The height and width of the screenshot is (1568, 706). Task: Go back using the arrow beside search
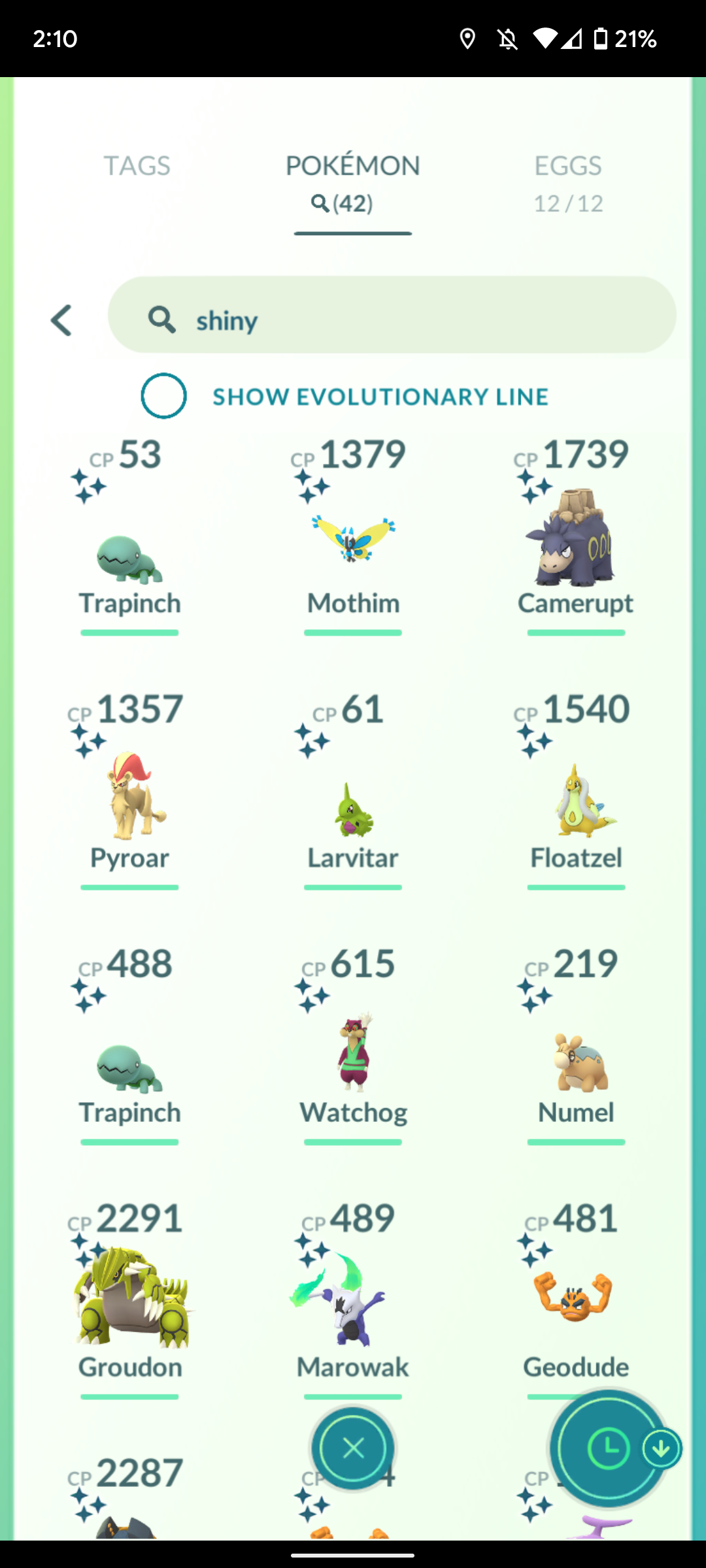(x=61, y=321)
